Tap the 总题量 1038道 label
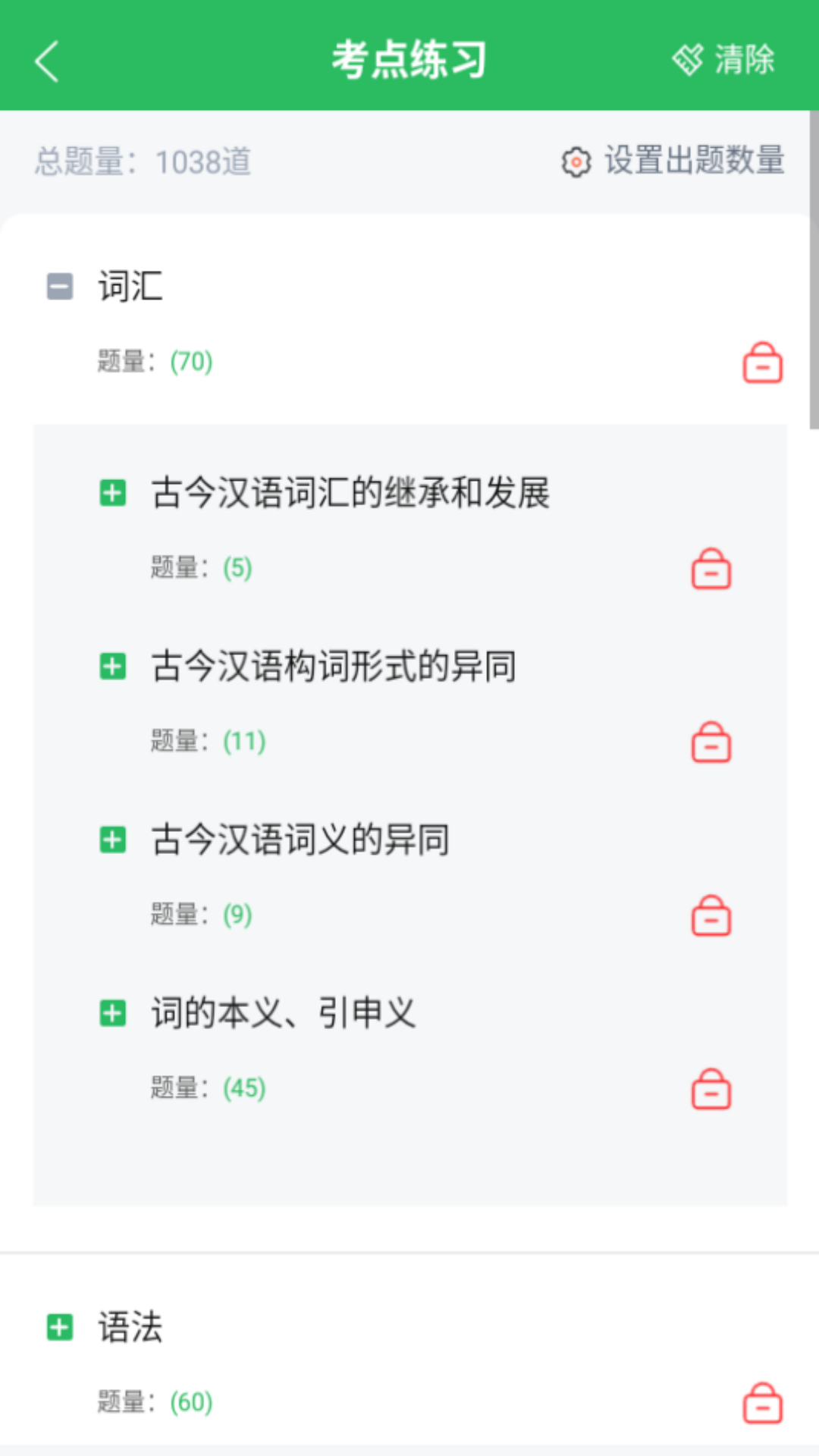Image resolution: width=819 pixels, height=1456 pixels. pos(143,161)
